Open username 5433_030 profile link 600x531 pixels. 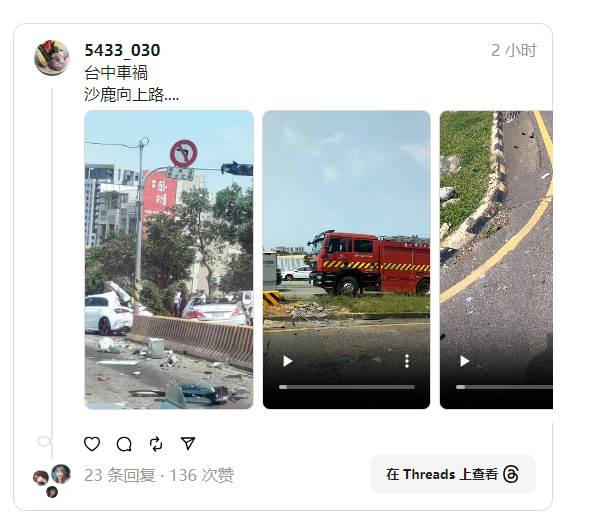tap(122, 50)
